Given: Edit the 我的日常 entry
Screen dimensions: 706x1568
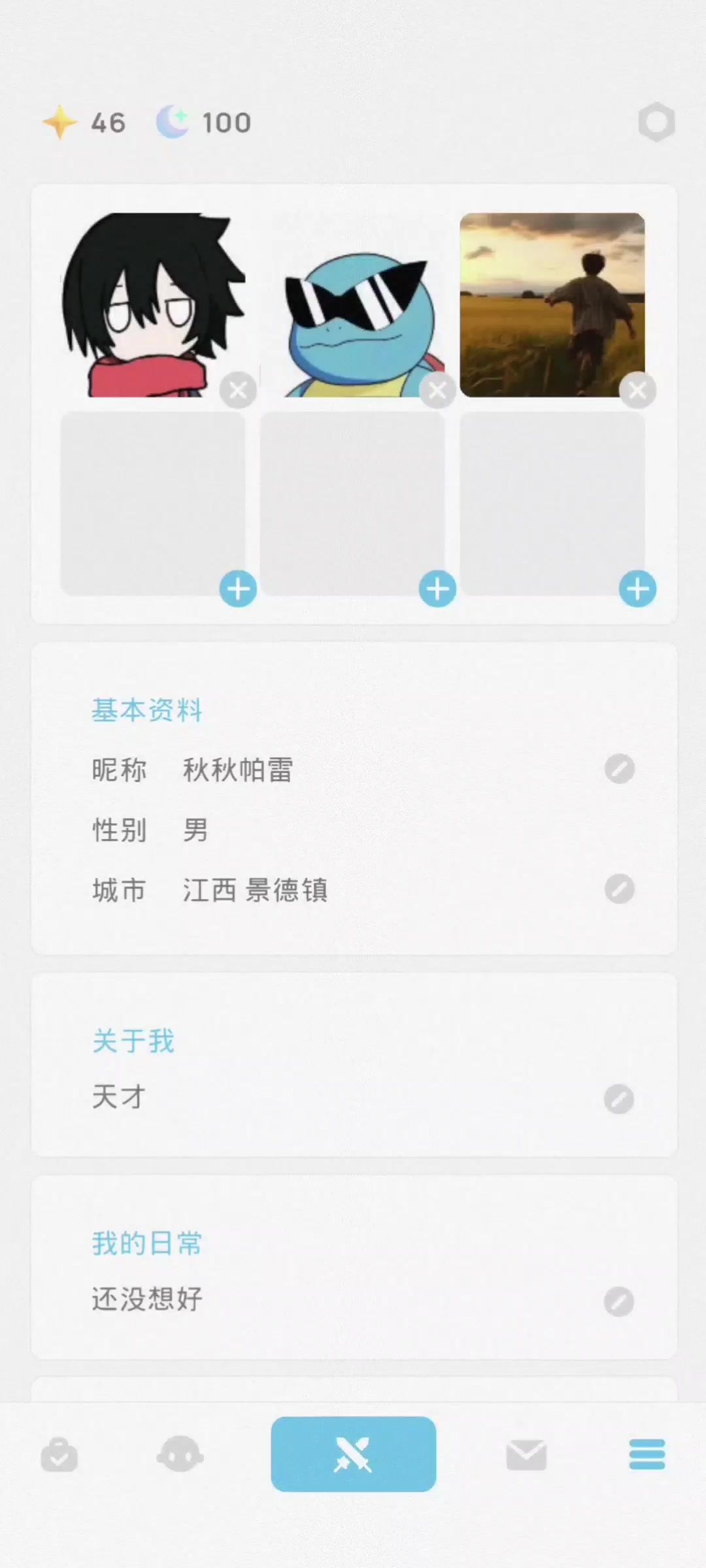Looking at the screenshot, I should (x=618, y=1301).
